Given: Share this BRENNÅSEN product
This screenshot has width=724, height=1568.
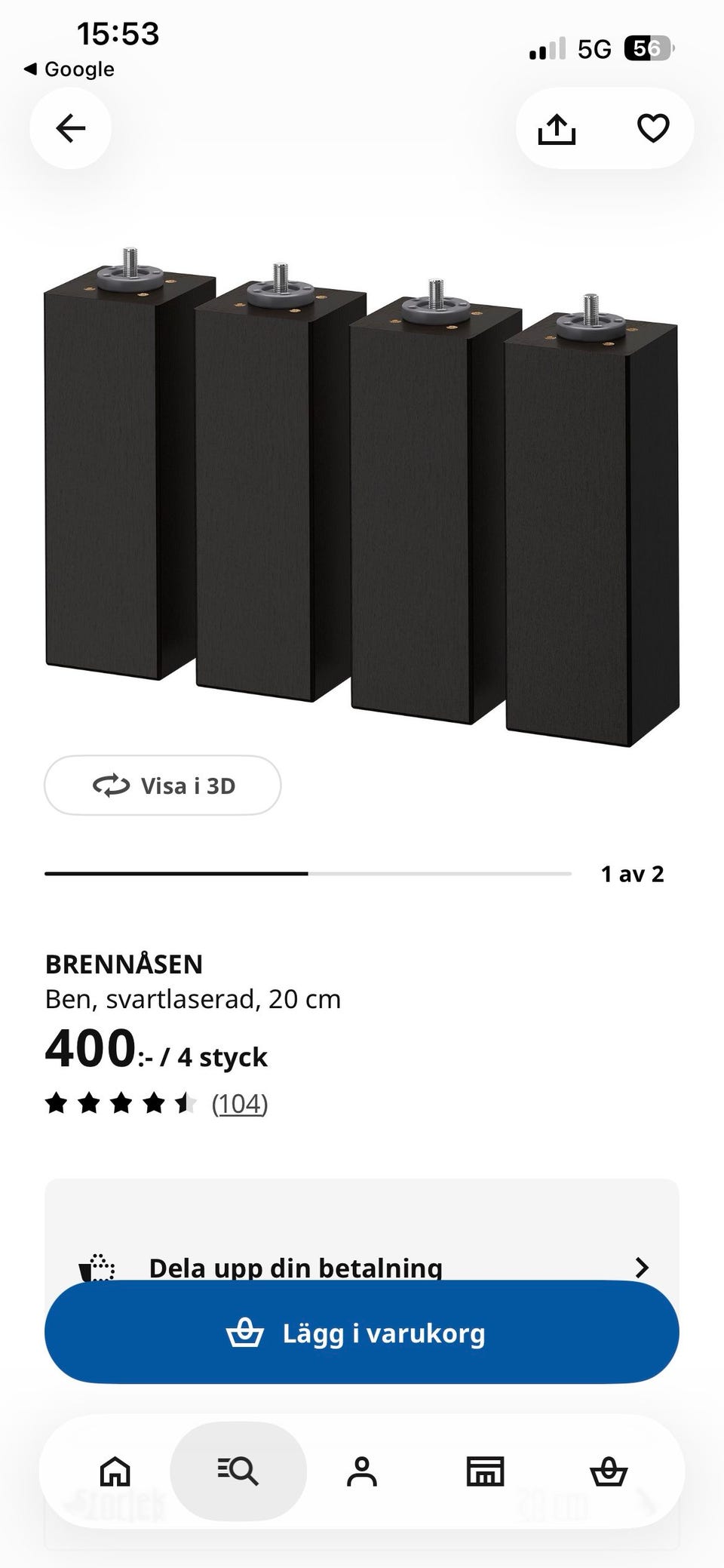Looking at the screenshot, I should click(557, 128).
